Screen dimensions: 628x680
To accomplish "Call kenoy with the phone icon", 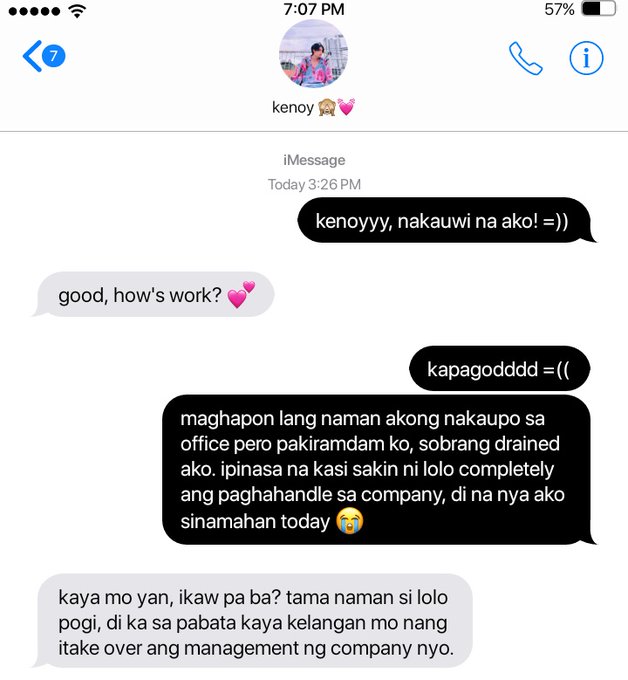I will pos(525,58).
